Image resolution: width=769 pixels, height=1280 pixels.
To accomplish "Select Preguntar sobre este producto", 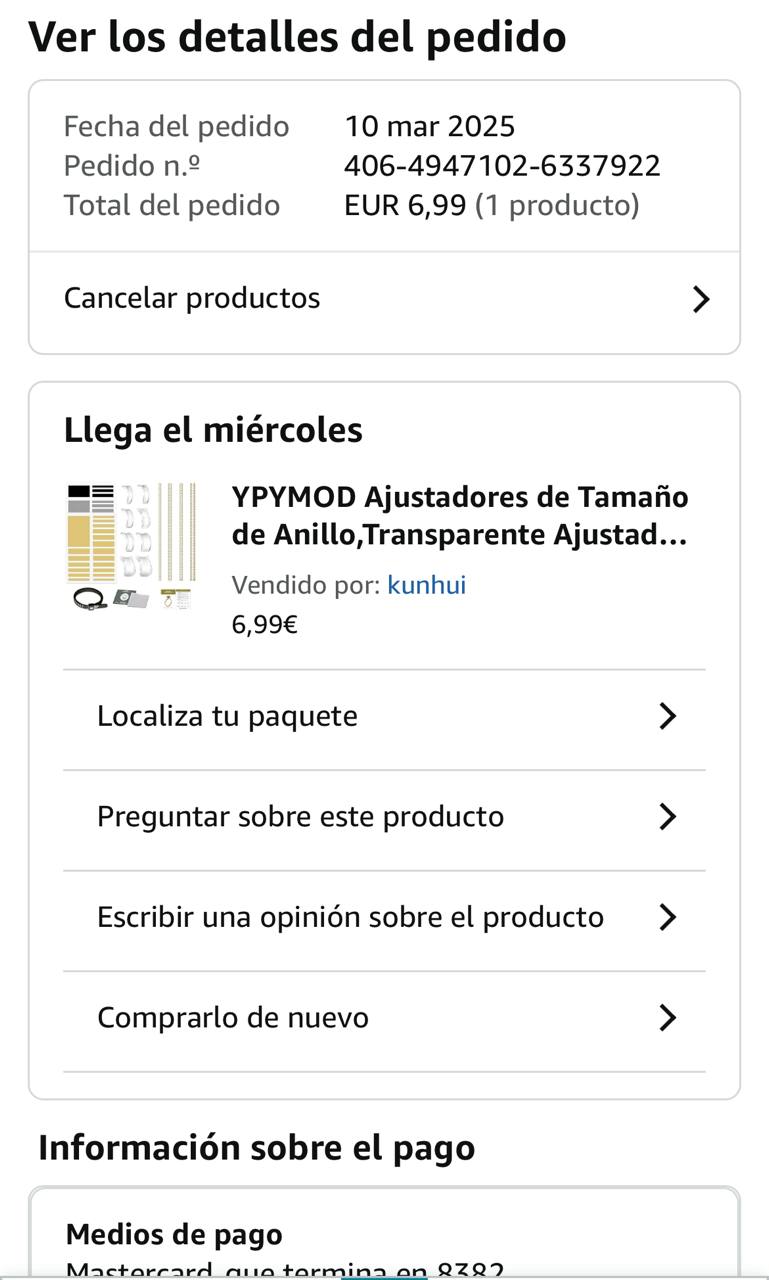I will pyautogui.click(x=384, y=817).
